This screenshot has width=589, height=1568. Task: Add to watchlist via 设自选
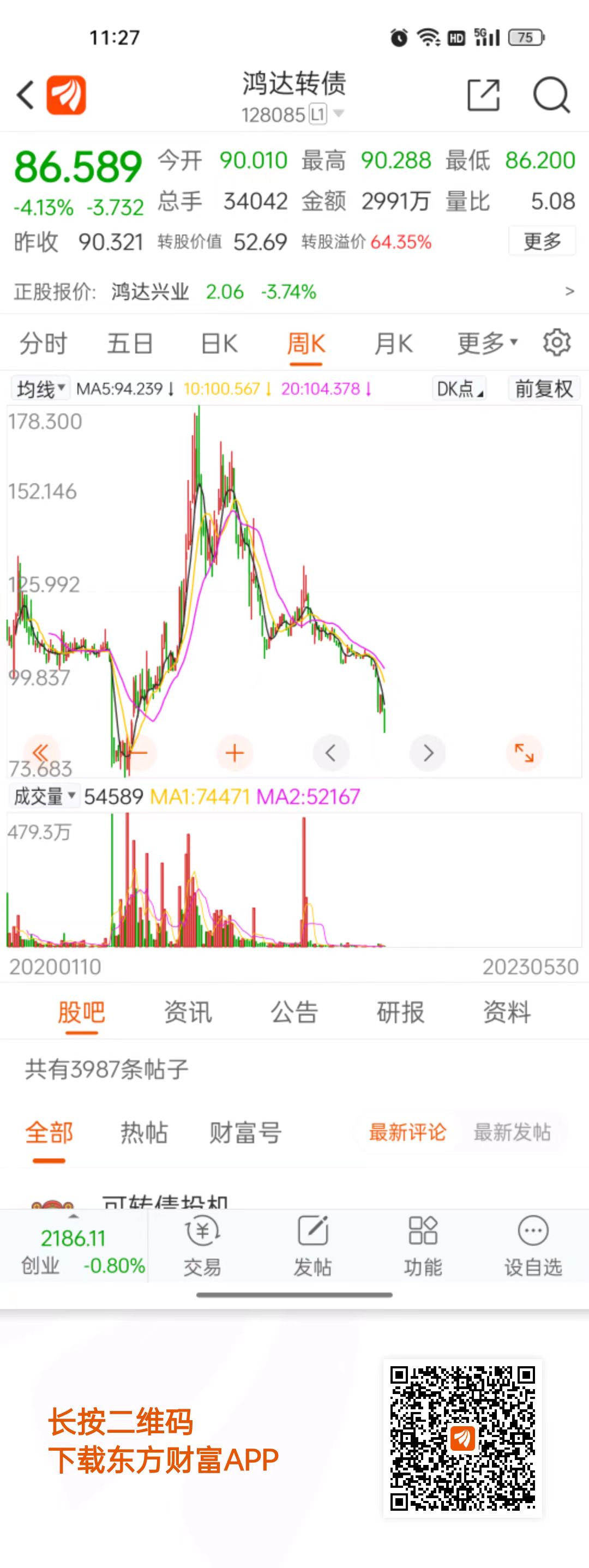(532, 1245)
